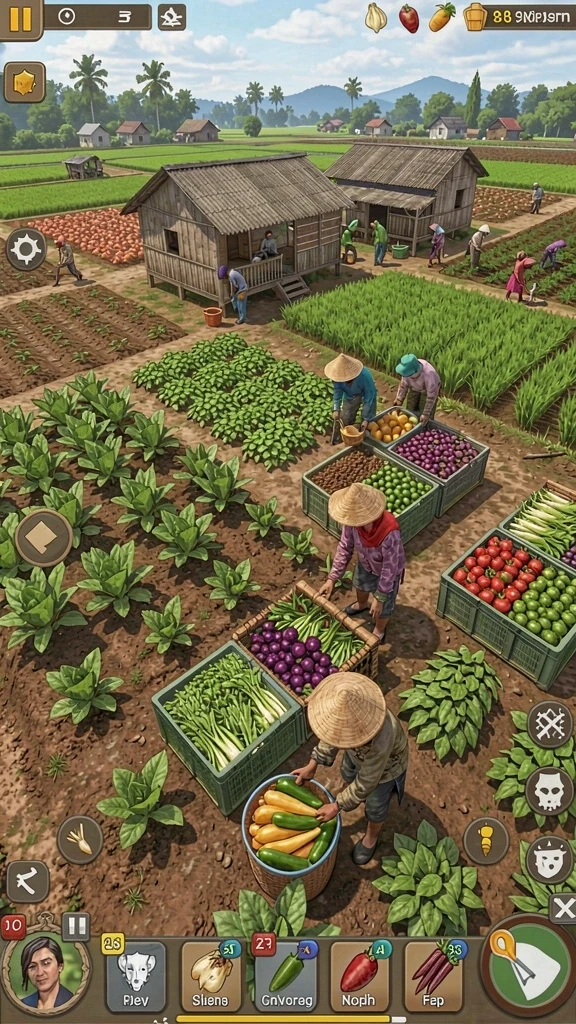Select the Plev item slot
The width and height of the screenshot is (576, 1024).
point(136,976)
